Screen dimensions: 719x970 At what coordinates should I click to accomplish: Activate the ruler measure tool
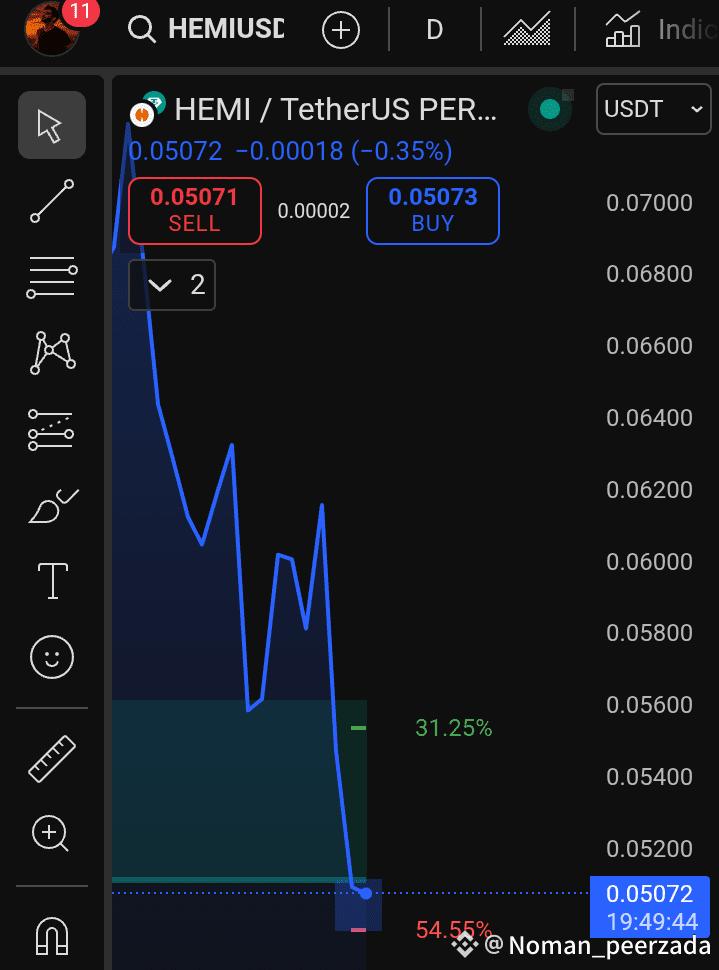point(51,758)
